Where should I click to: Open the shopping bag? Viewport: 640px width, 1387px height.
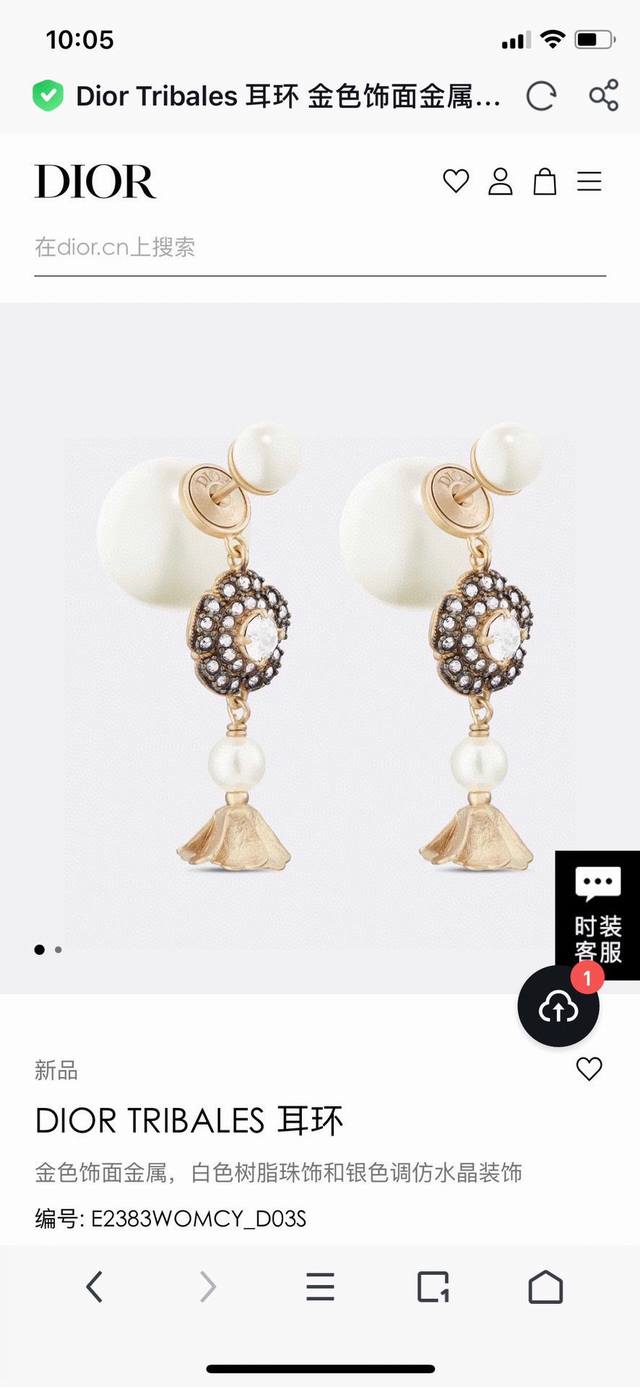click(x=545, y=181)
